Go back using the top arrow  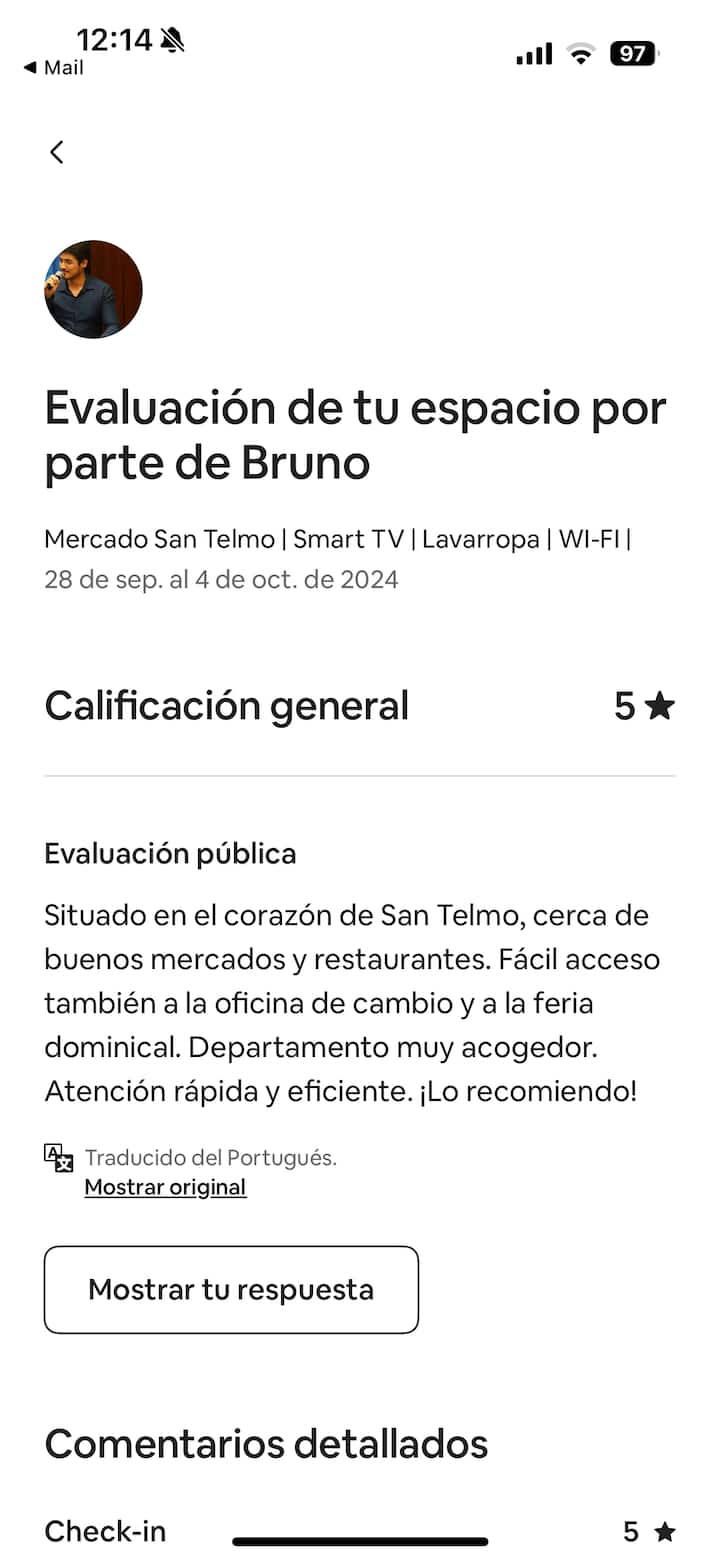pyautogui.click(x=57, y=152)
